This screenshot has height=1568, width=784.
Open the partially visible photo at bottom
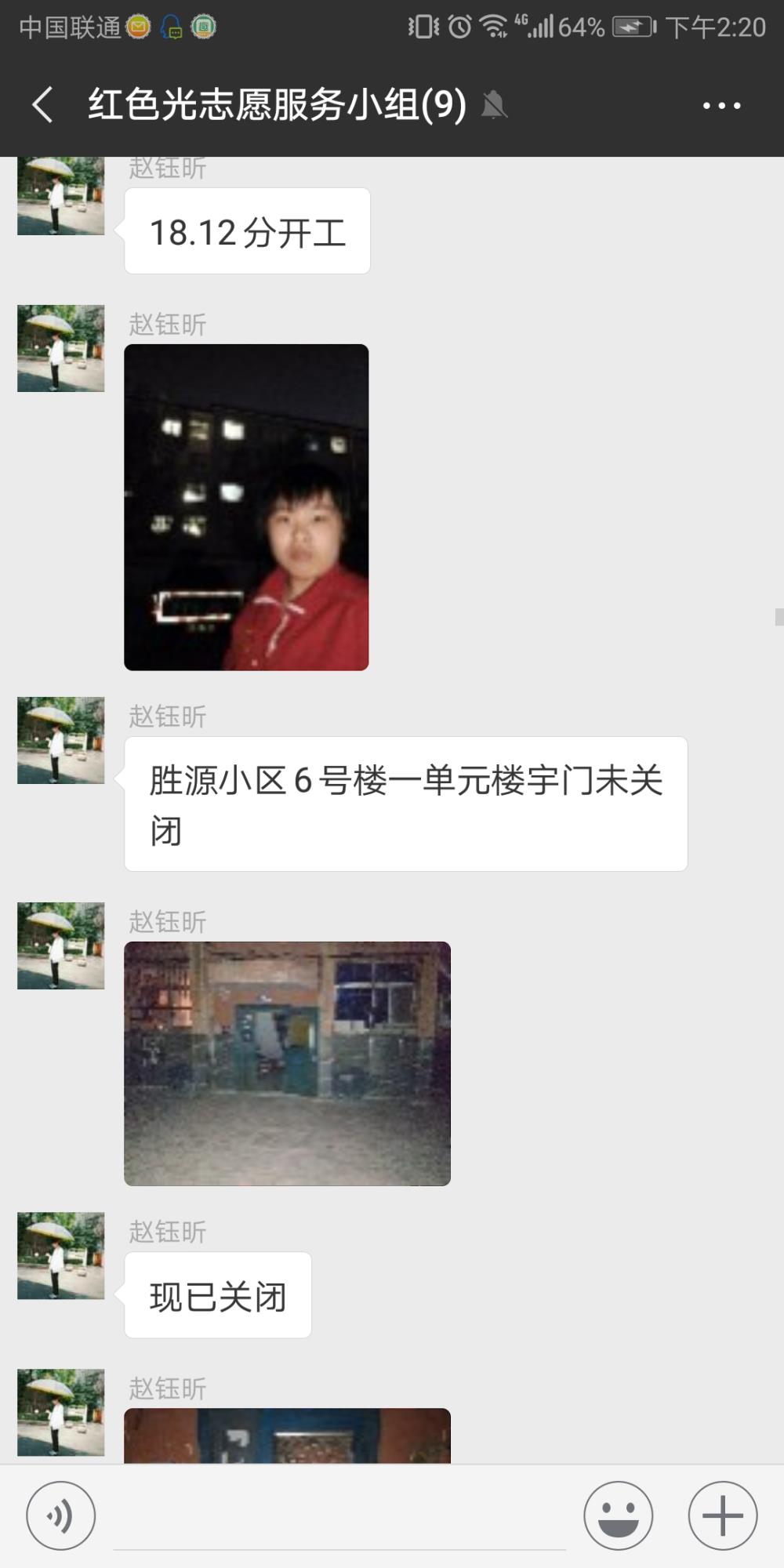click(287, 1436)
